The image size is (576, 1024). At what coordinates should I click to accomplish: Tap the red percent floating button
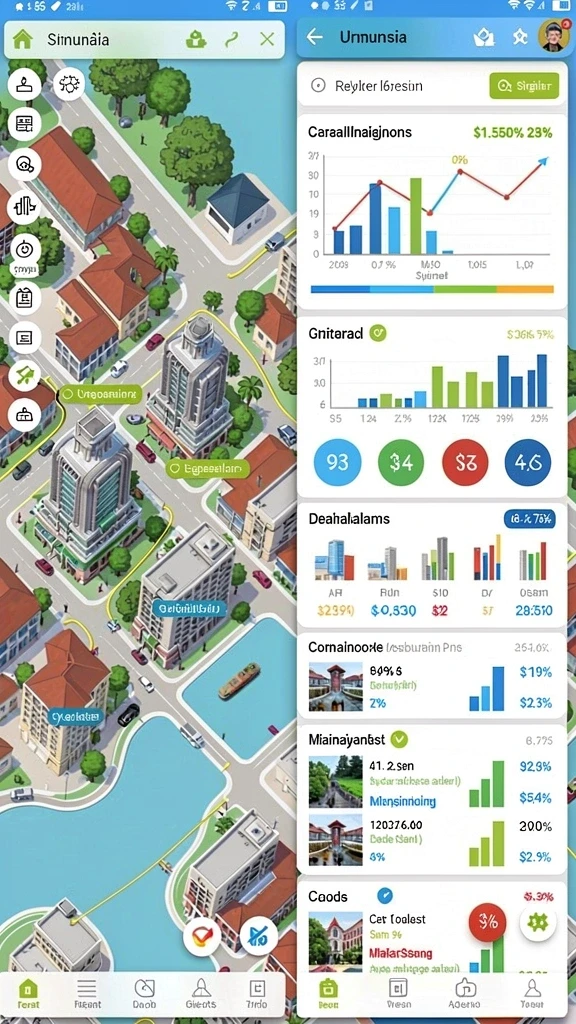[x=488, y=922]
